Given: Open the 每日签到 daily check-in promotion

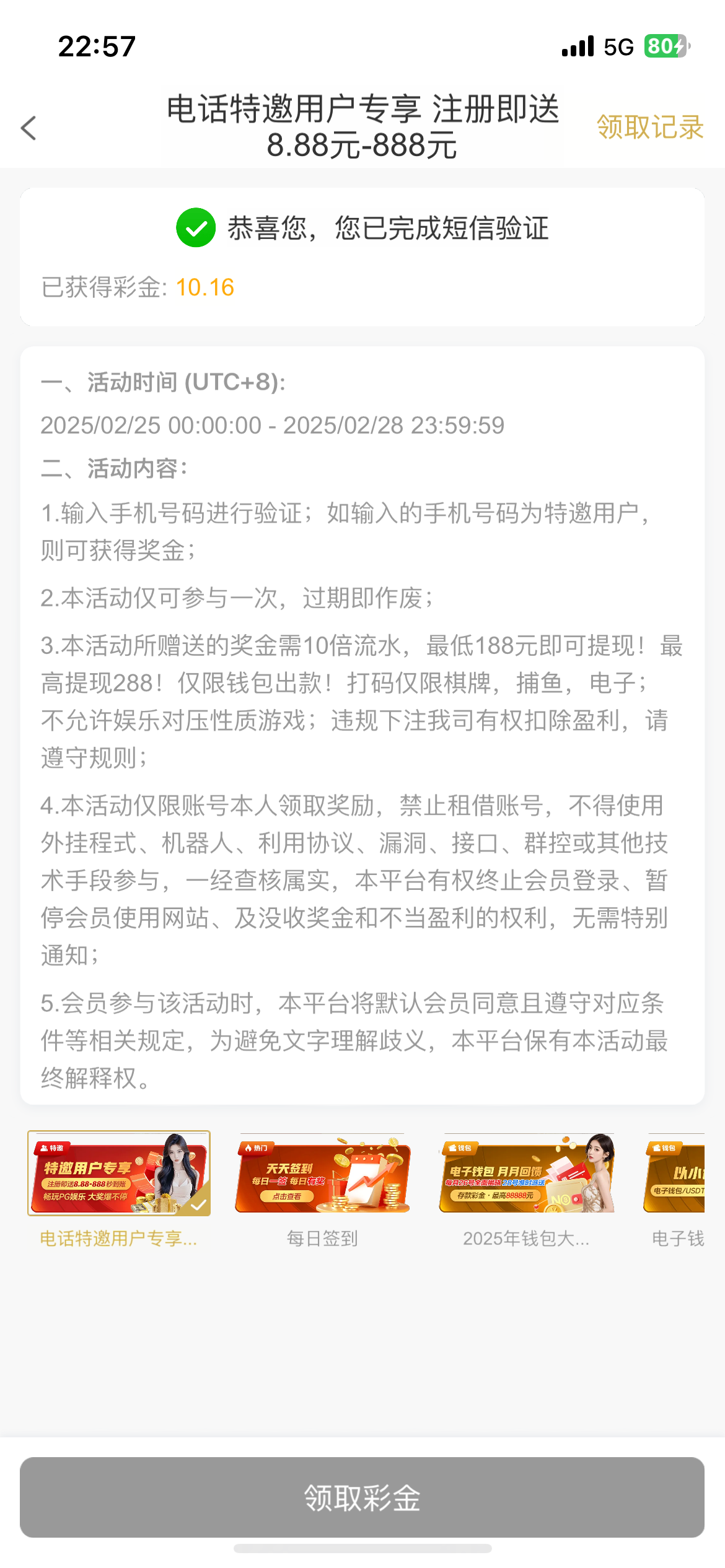Looking at the screenshot, I should click(322, 1173).
